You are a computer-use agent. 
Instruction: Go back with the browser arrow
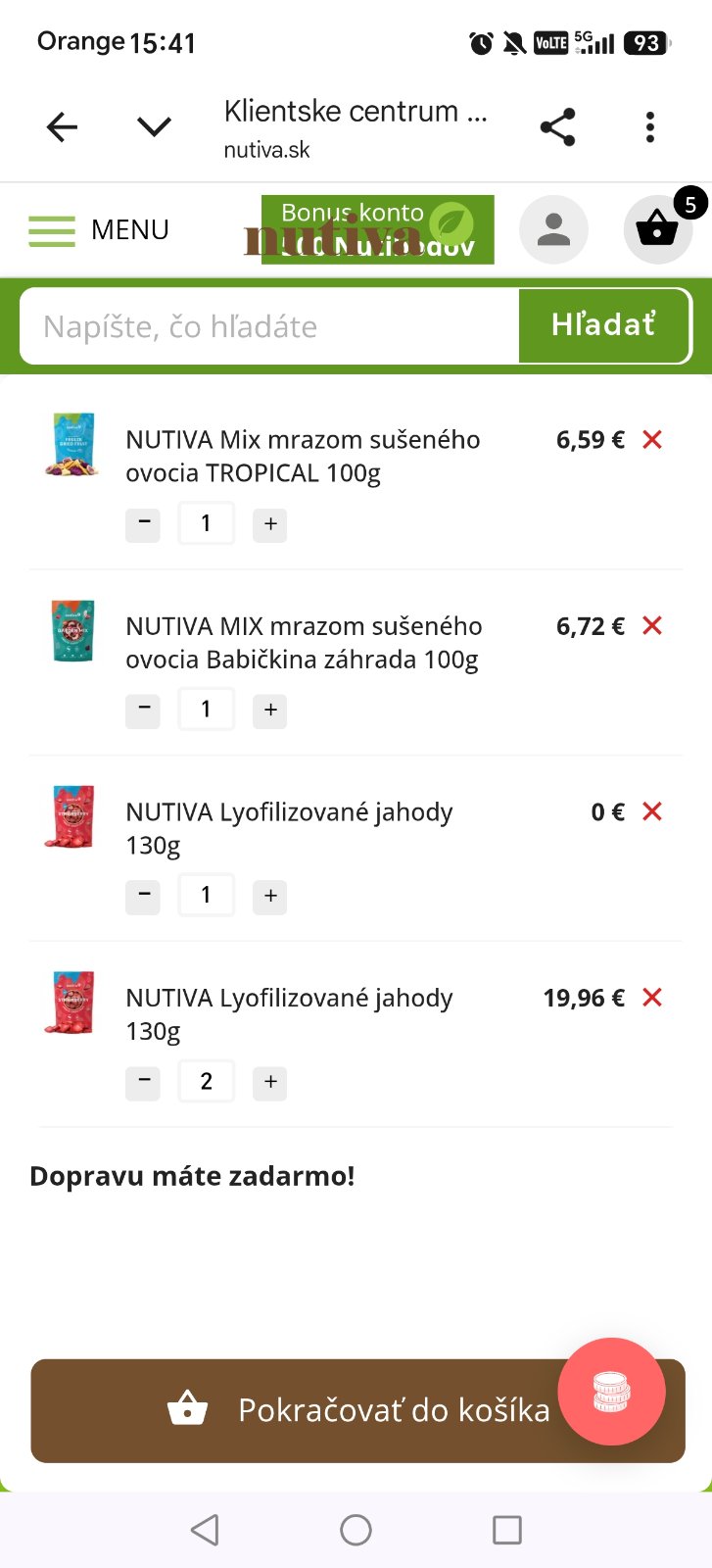pyautogui.click(x=63, y=127)
